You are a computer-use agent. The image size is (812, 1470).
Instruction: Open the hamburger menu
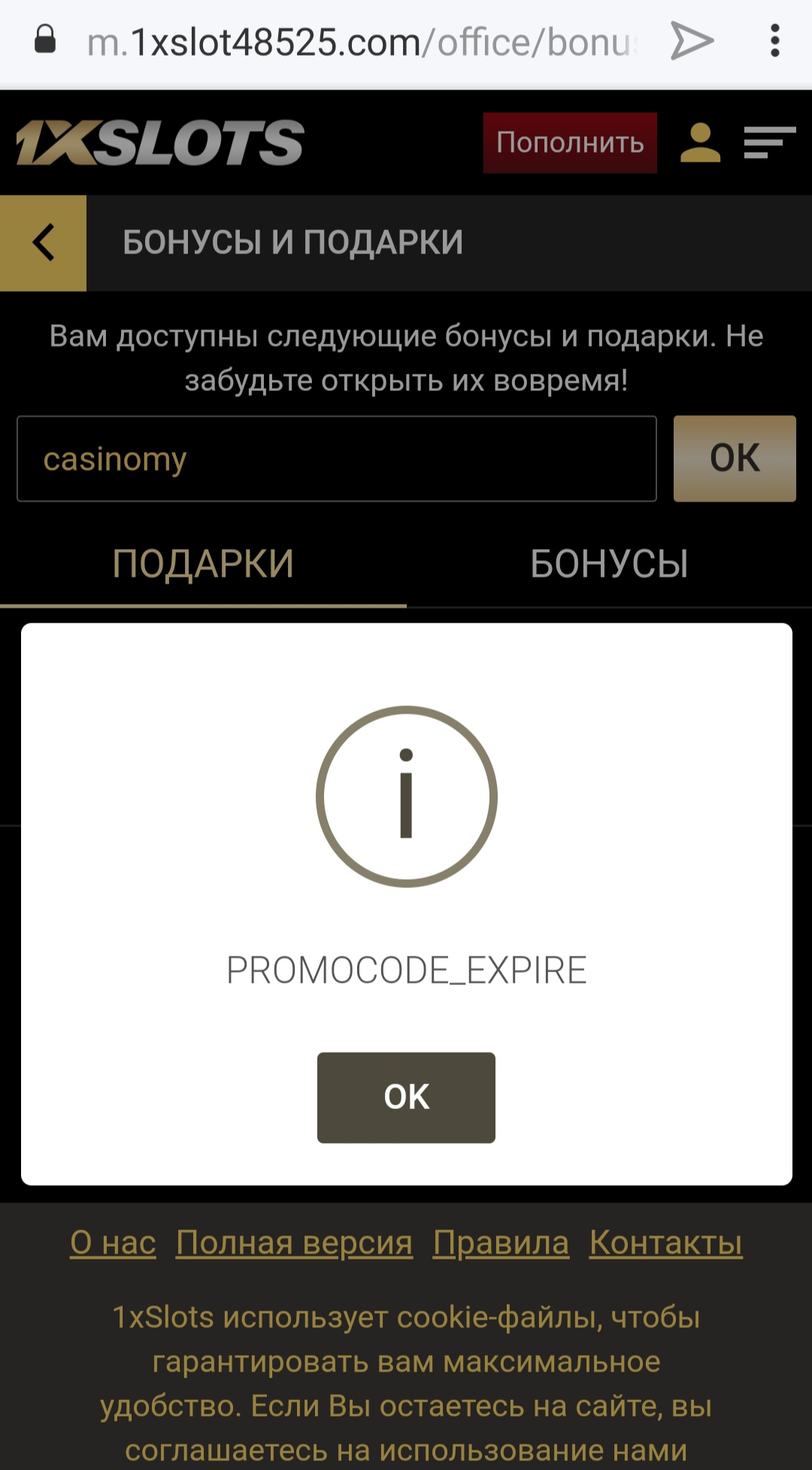coord(769,143)
